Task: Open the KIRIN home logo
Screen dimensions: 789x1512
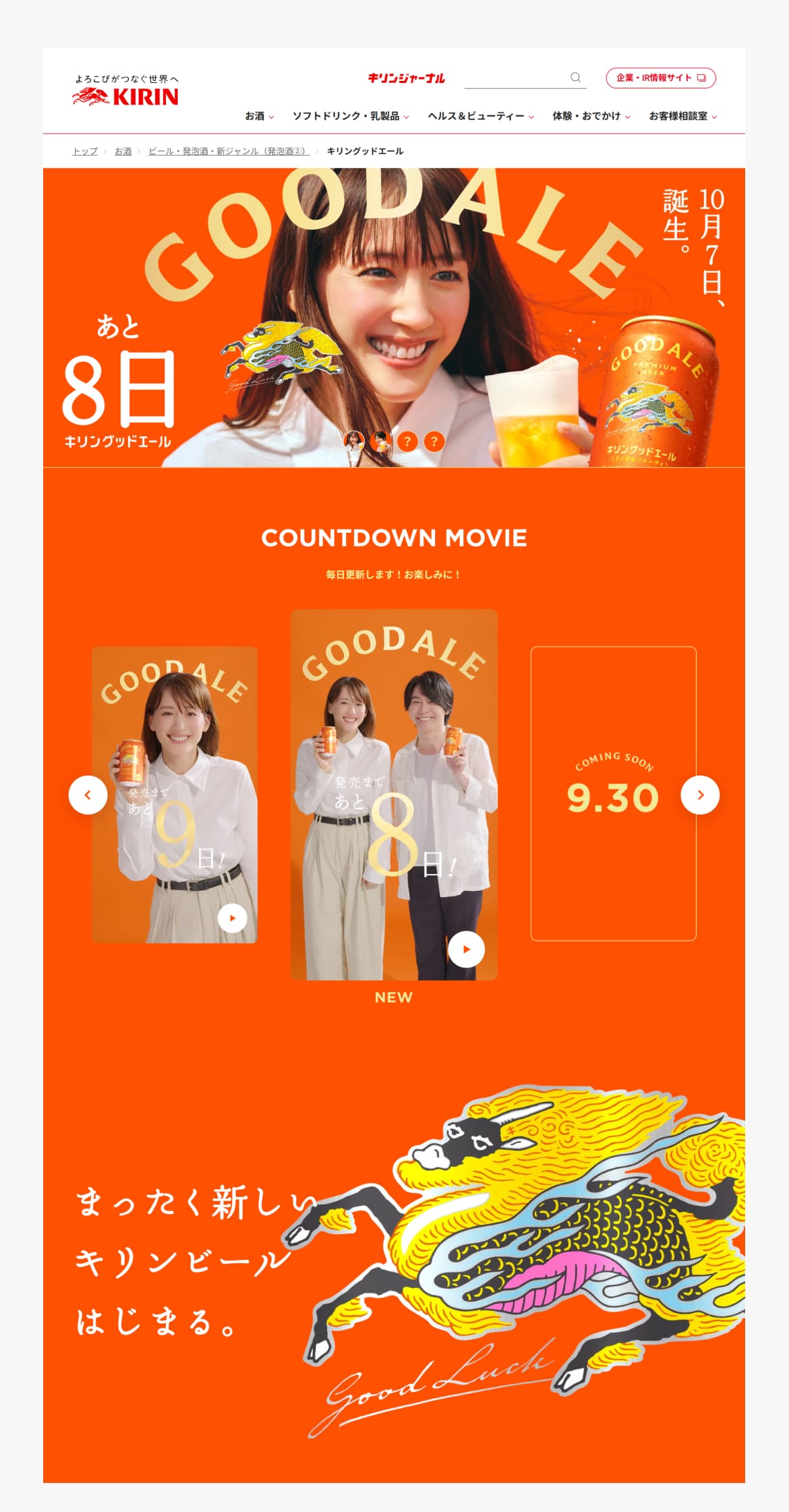Action: (x=125, y=91)
